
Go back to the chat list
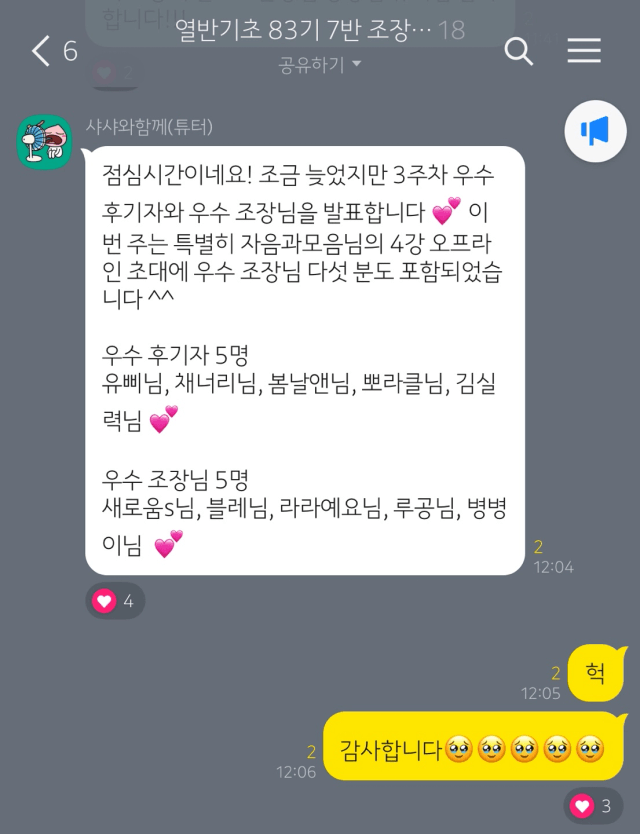[x=41, y=51]
